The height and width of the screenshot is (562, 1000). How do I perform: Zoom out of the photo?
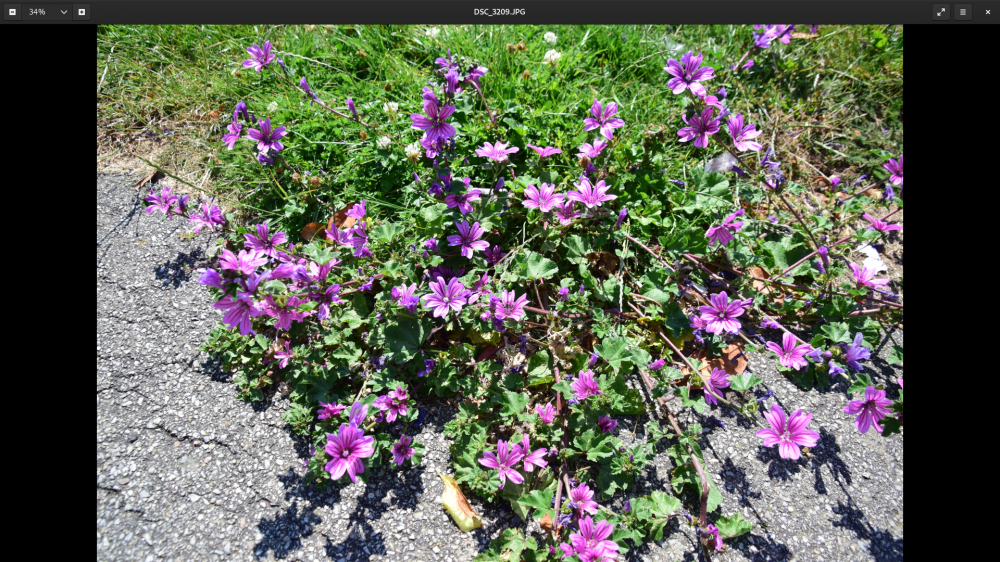coord(12,12)
